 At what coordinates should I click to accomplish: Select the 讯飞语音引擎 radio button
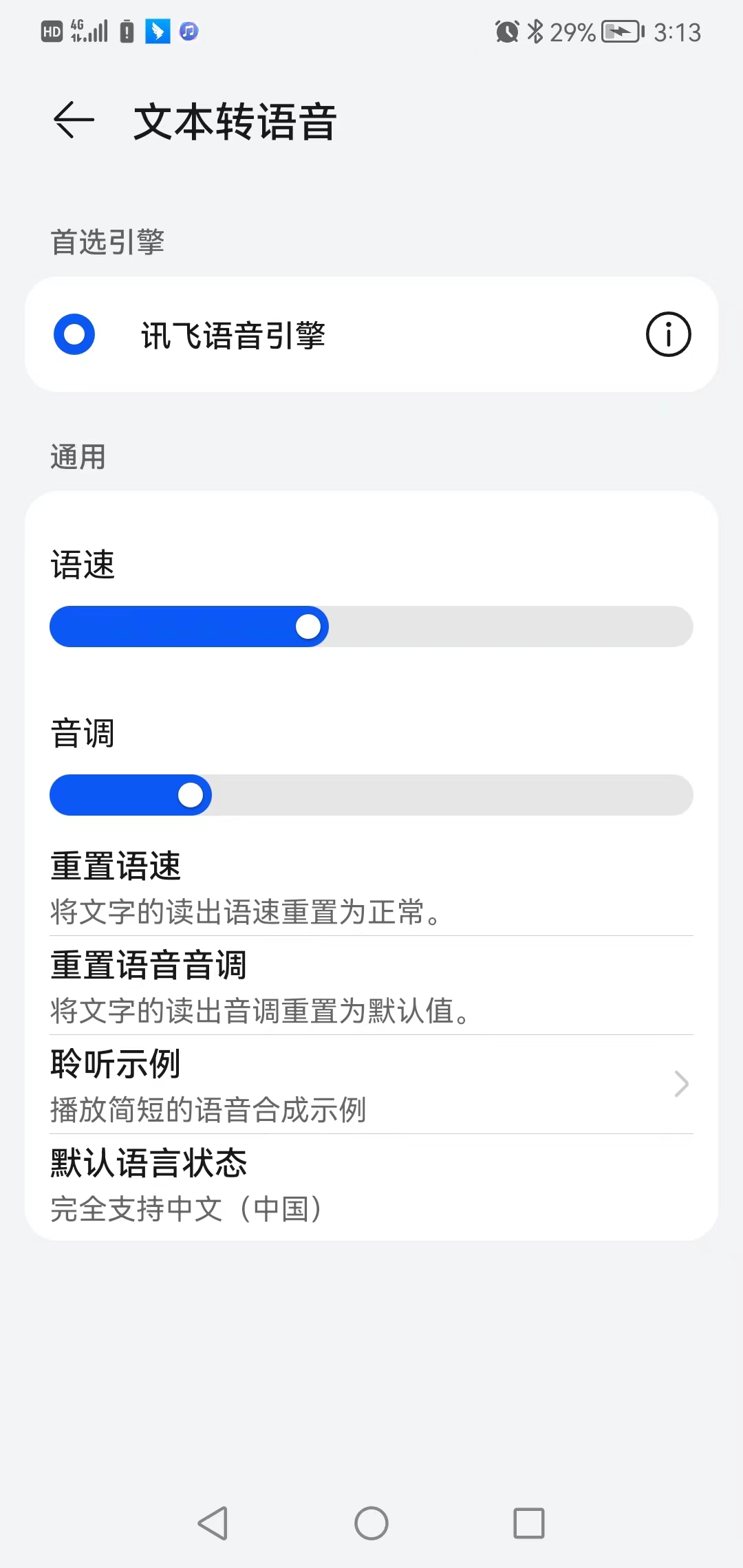tap(74, 335)
